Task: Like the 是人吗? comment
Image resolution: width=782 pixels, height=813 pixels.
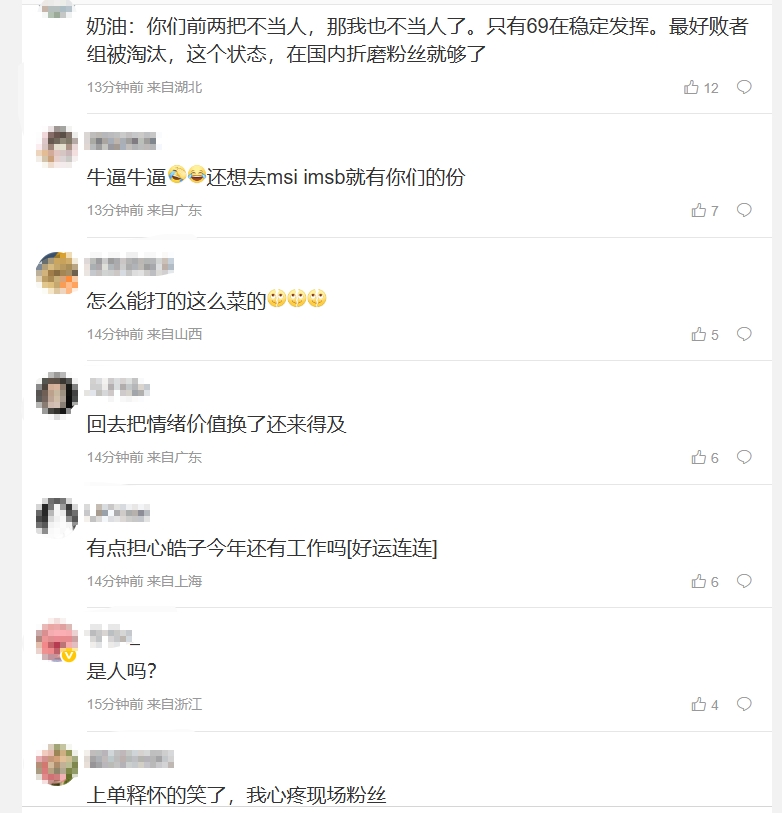Action: point(699,705)
